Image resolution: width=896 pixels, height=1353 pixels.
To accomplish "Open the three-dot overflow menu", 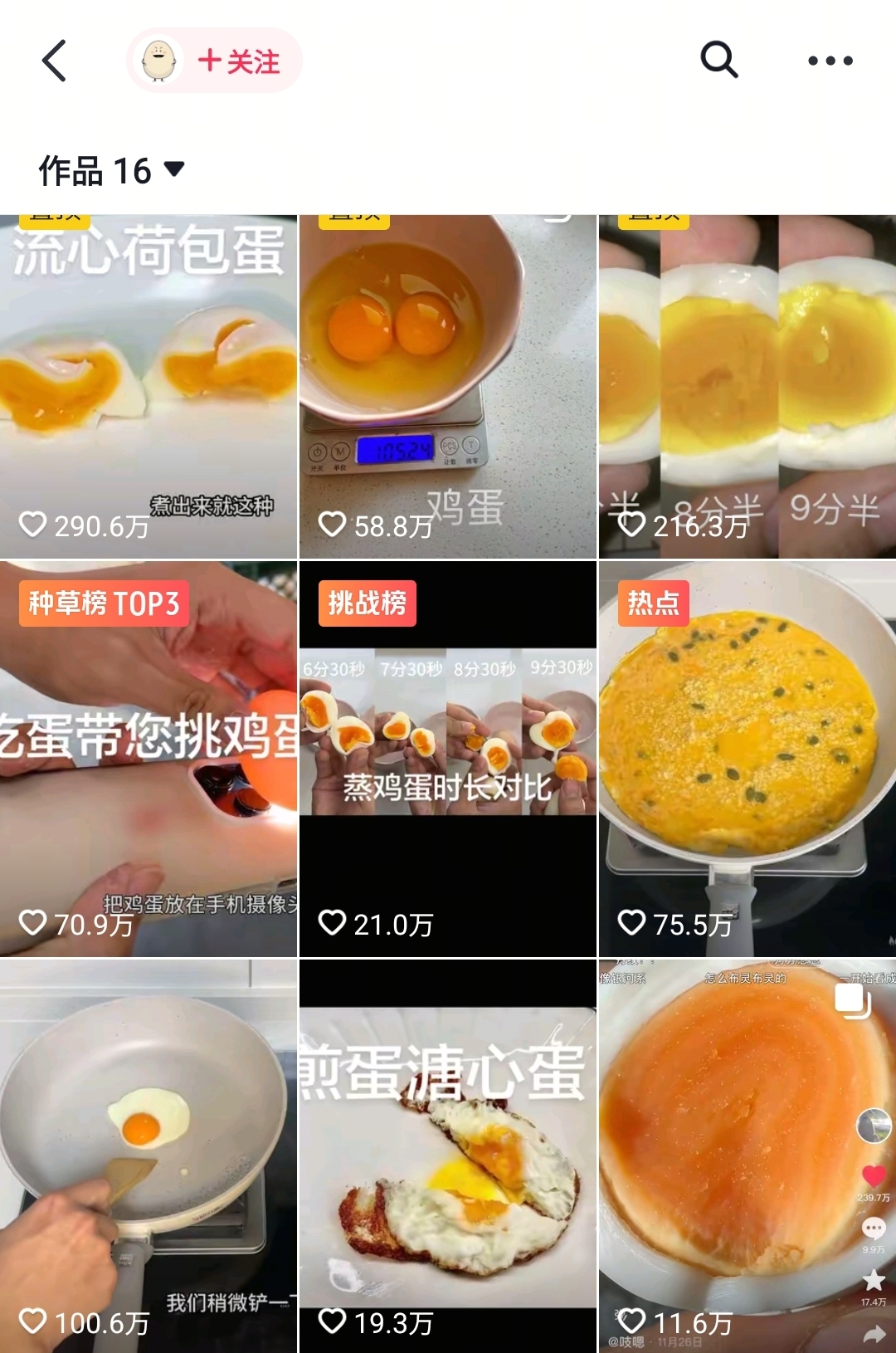I will tap(830, 61).
